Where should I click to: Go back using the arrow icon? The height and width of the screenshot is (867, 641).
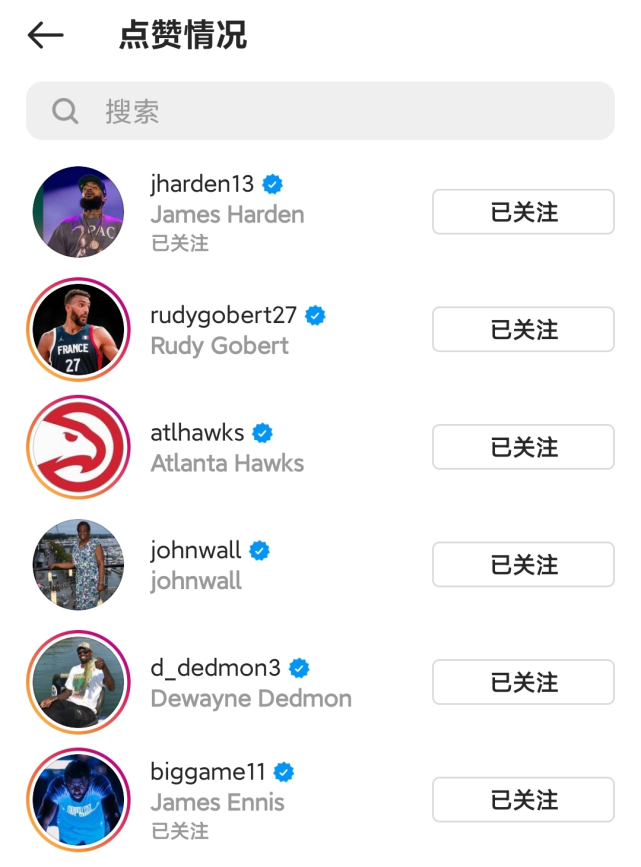tap(45, 36)
